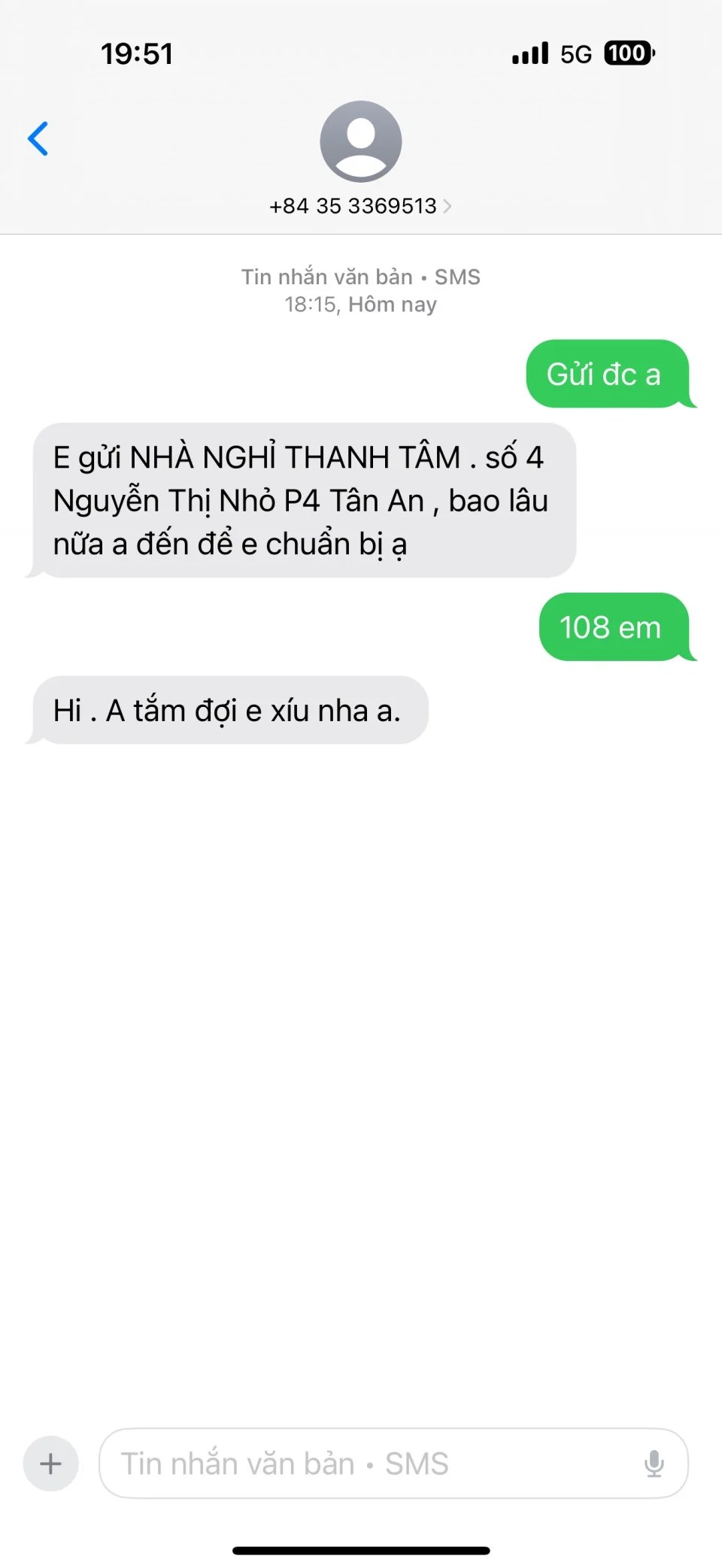Go back to the message list

pyautogui.click(x=38, y=138)
